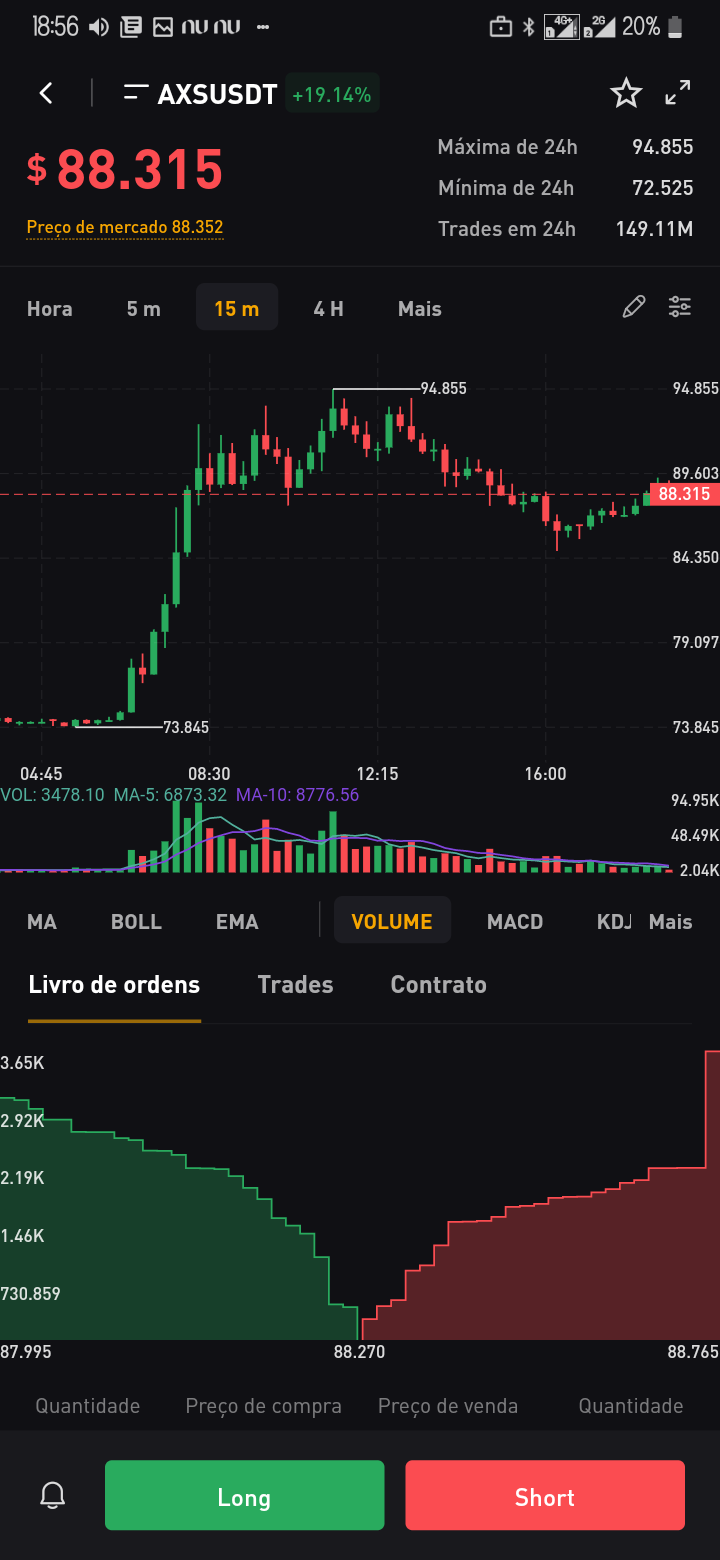720x1560 pixels.
Task: Open a Long position
Action: click(245, 1496)
